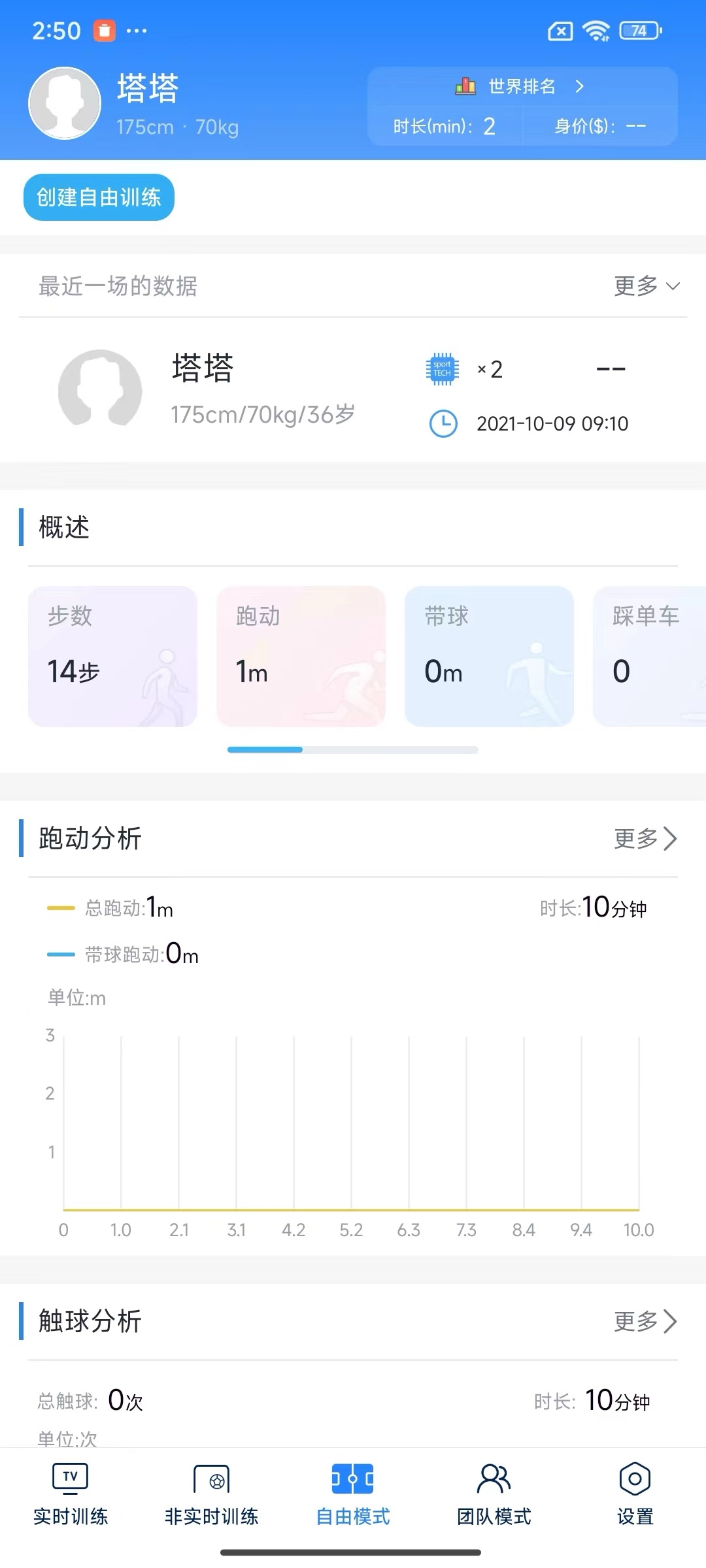Expand 更多 next to 最近一场的数据
This screenshot has height=1568, width=706.
pyautogui.click(x=646, y=286)
